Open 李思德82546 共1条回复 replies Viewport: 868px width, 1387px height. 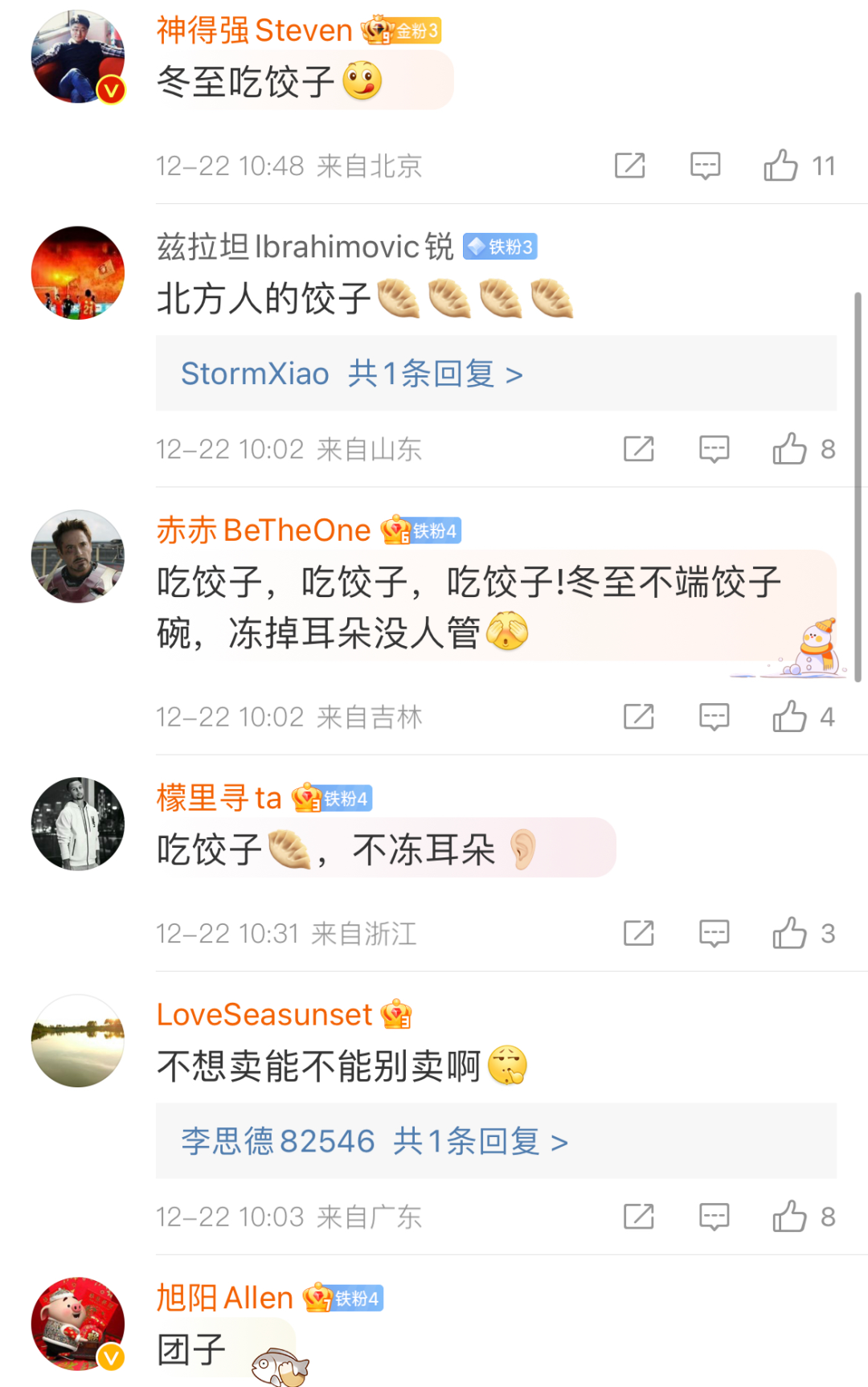[x=374, y=1141]
